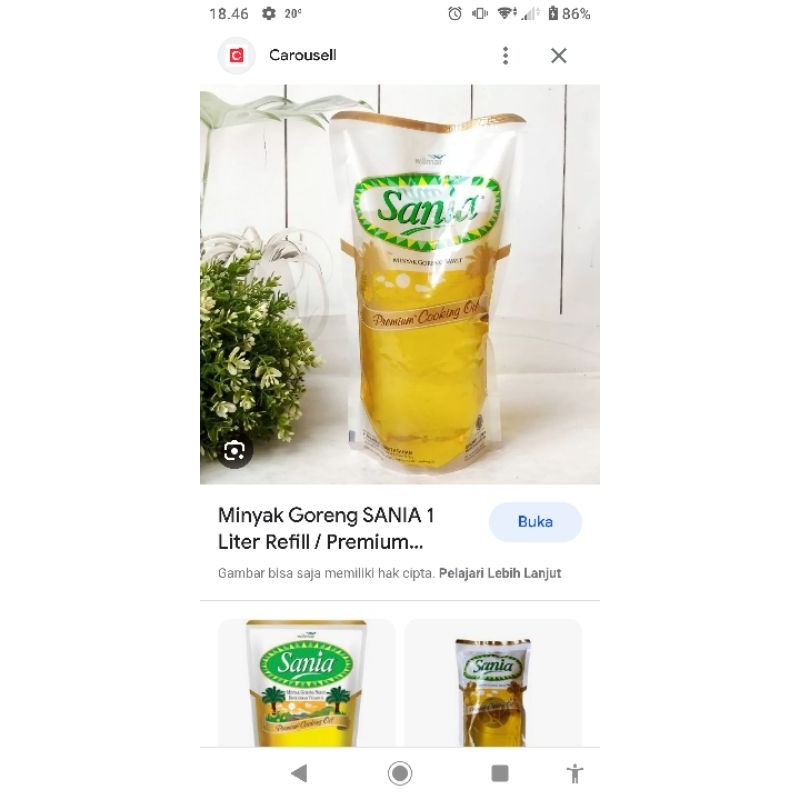
Task: Go back with the system back button
Action: tap(299, 773)
